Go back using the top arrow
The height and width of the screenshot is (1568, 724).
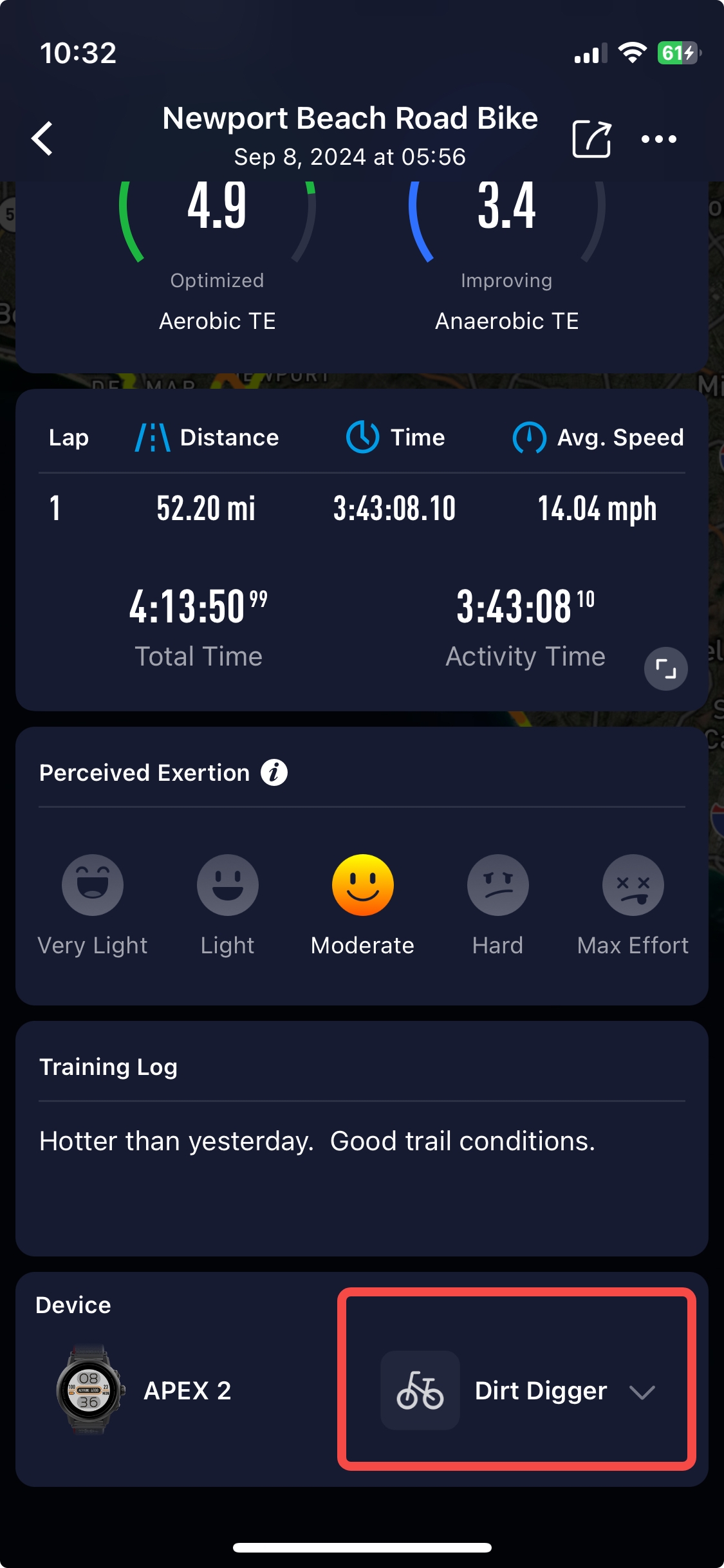pyautogui.click(x=42, y=138)
